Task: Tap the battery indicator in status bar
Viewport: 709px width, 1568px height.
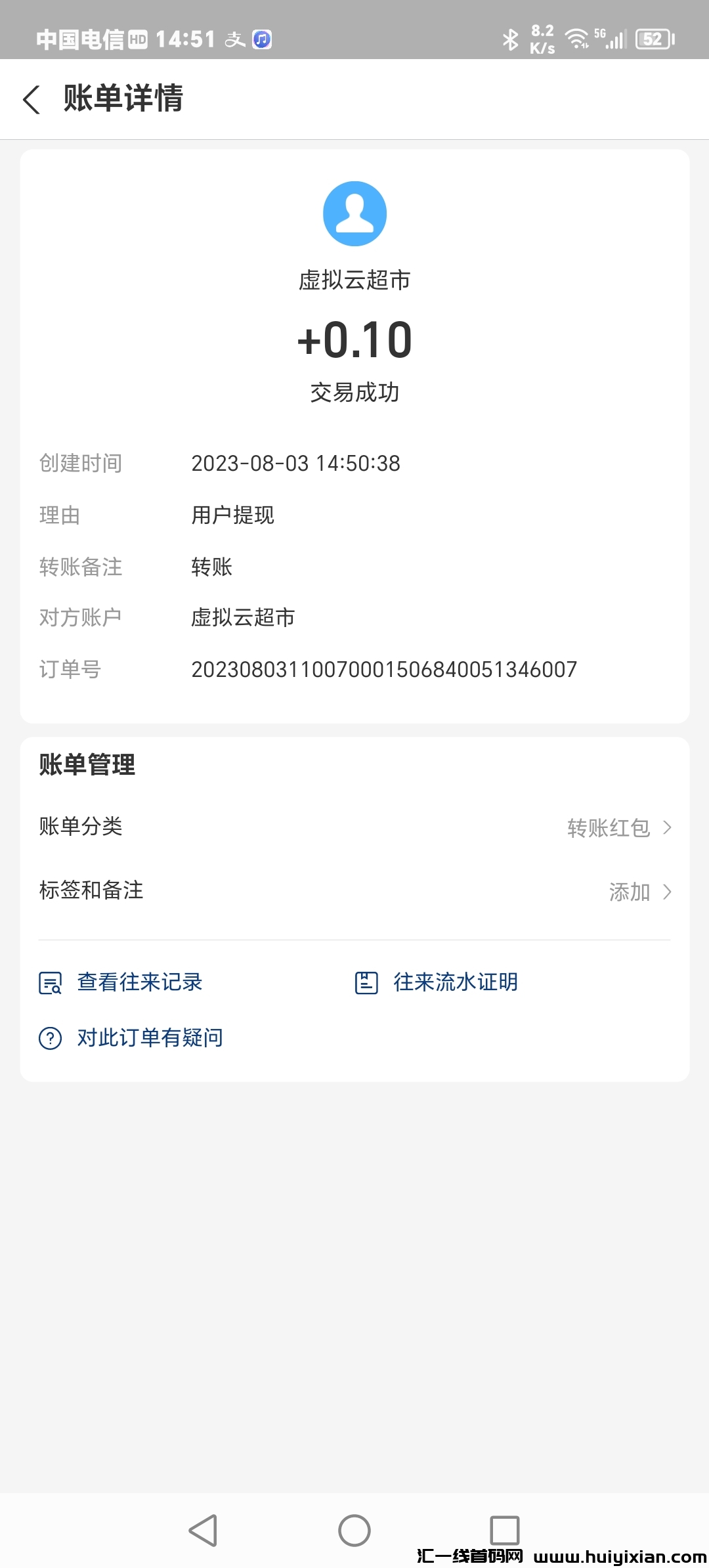Action: coord(653,39)
